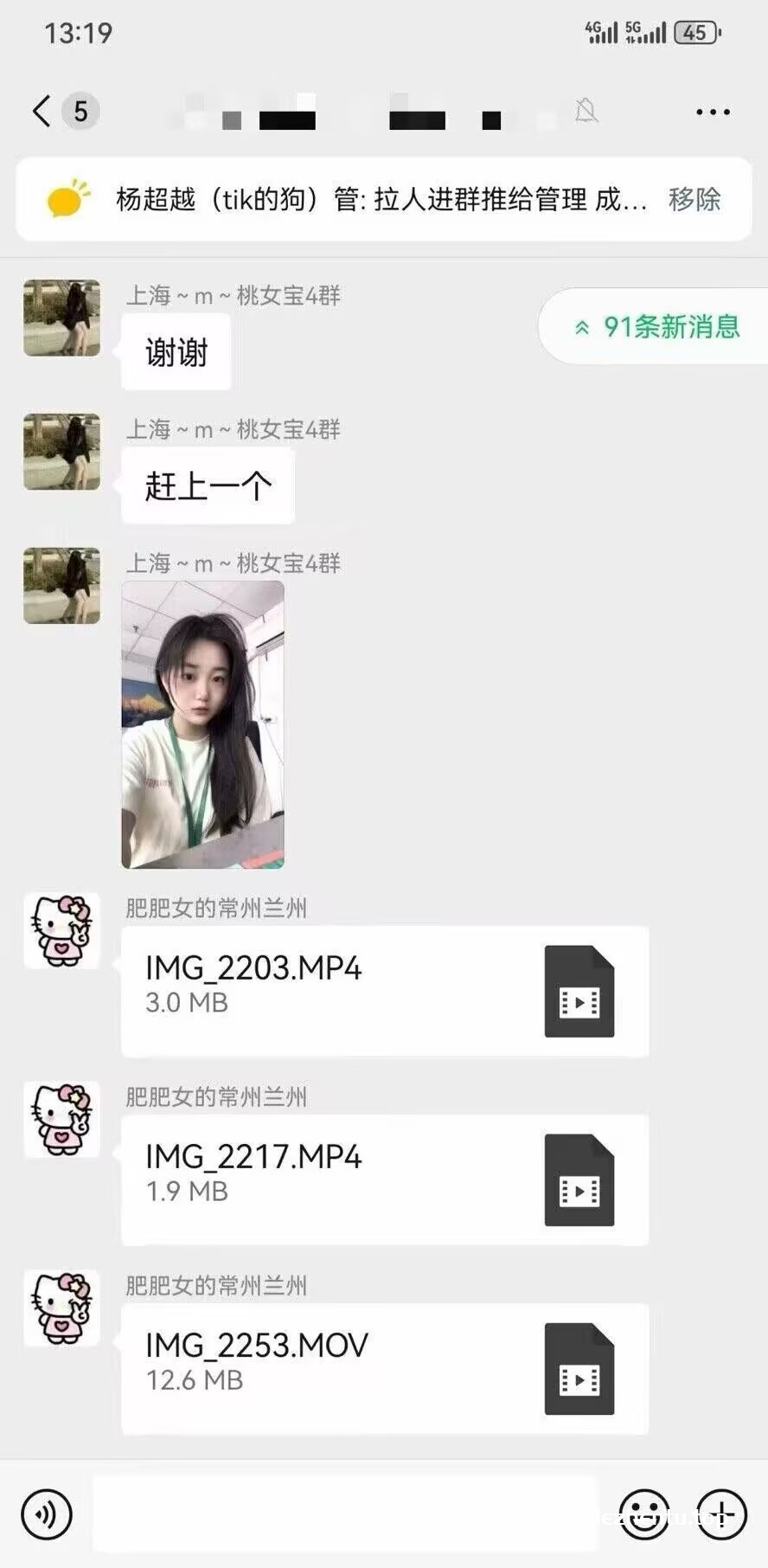Open the plus attachment menu
The image size is (768, 1568).
pos(721,1514)
